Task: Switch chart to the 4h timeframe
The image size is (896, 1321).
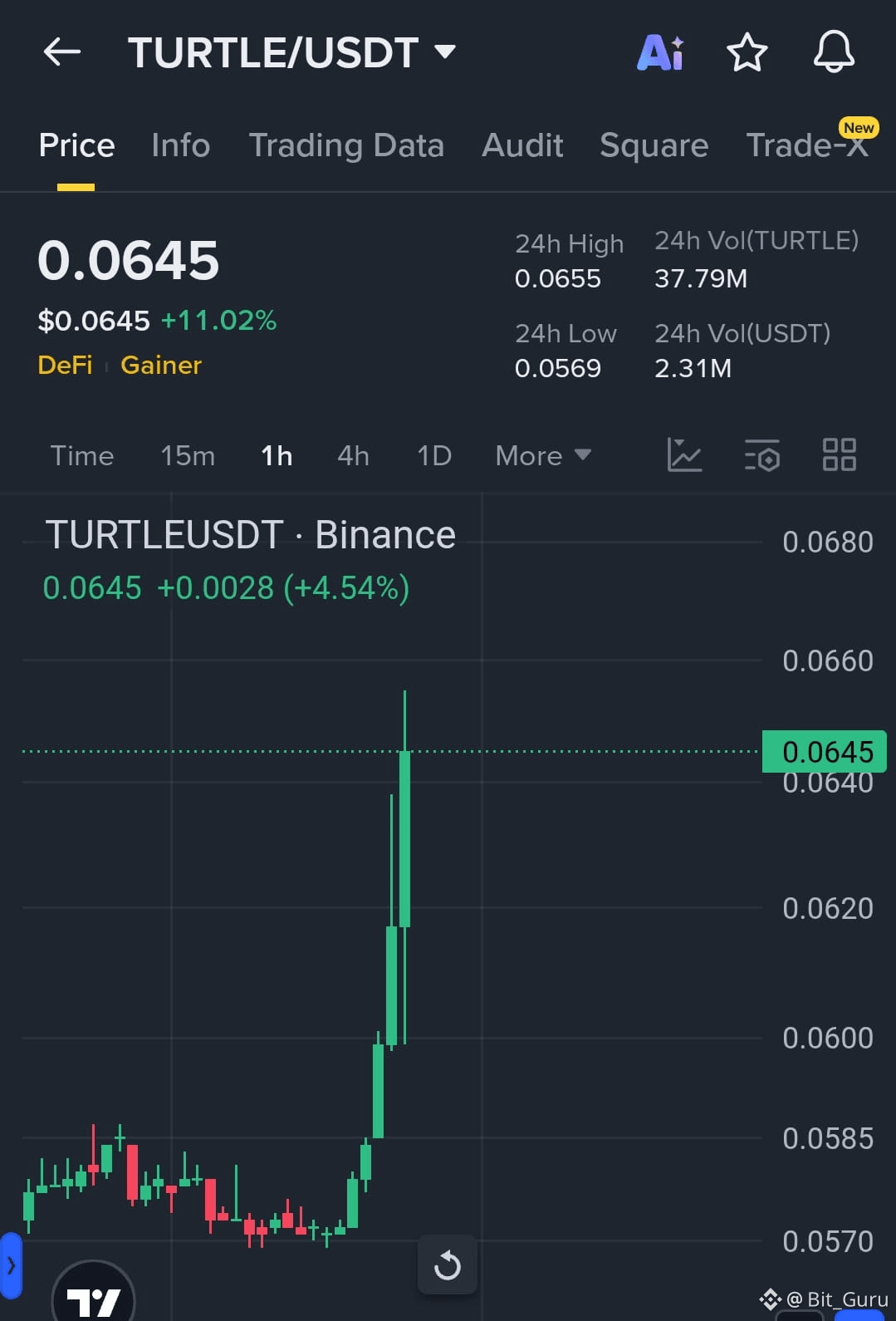Action: coord(352,455)
